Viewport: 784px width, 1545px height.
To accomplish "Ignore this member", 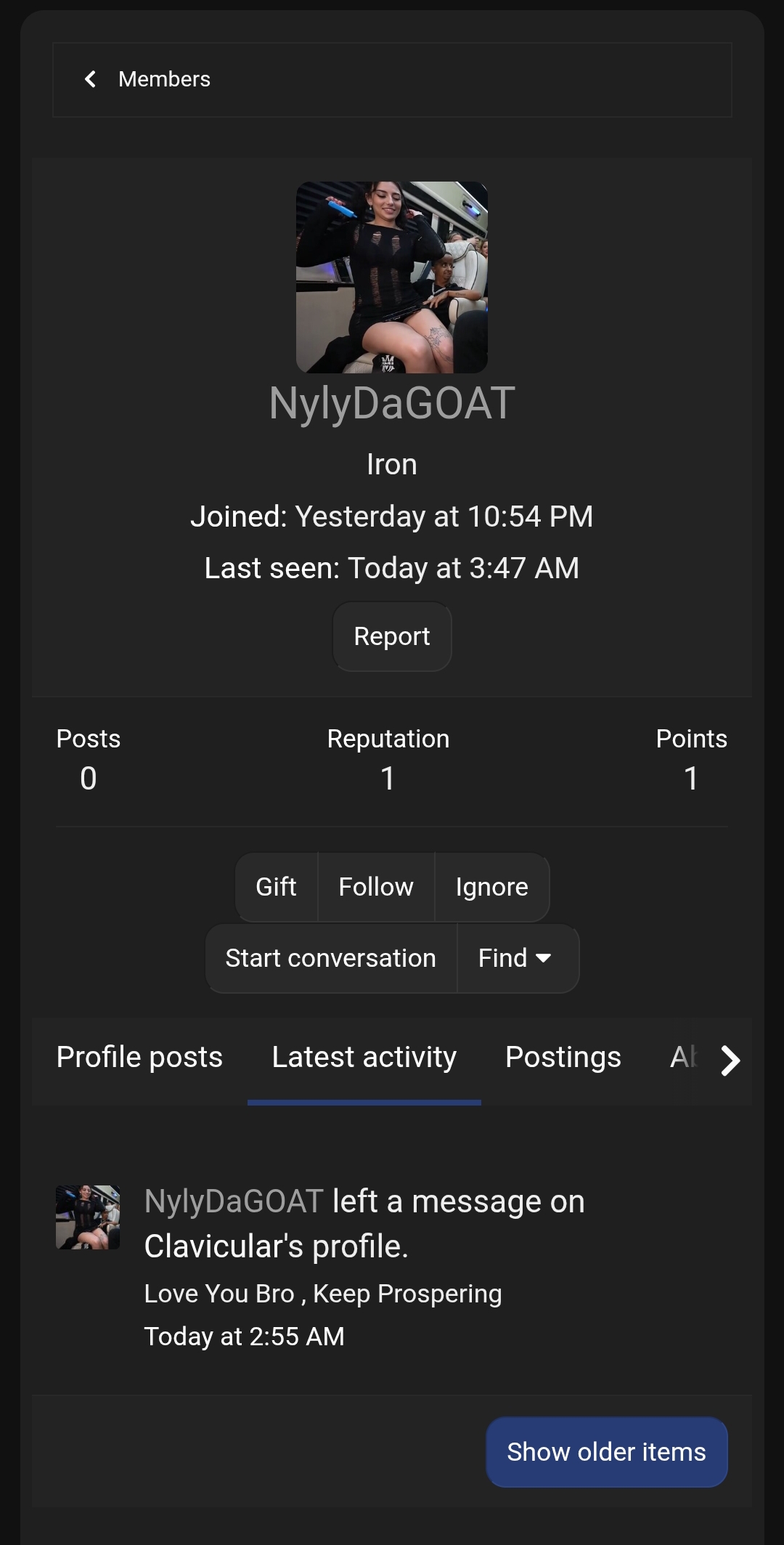I will 491,887.
